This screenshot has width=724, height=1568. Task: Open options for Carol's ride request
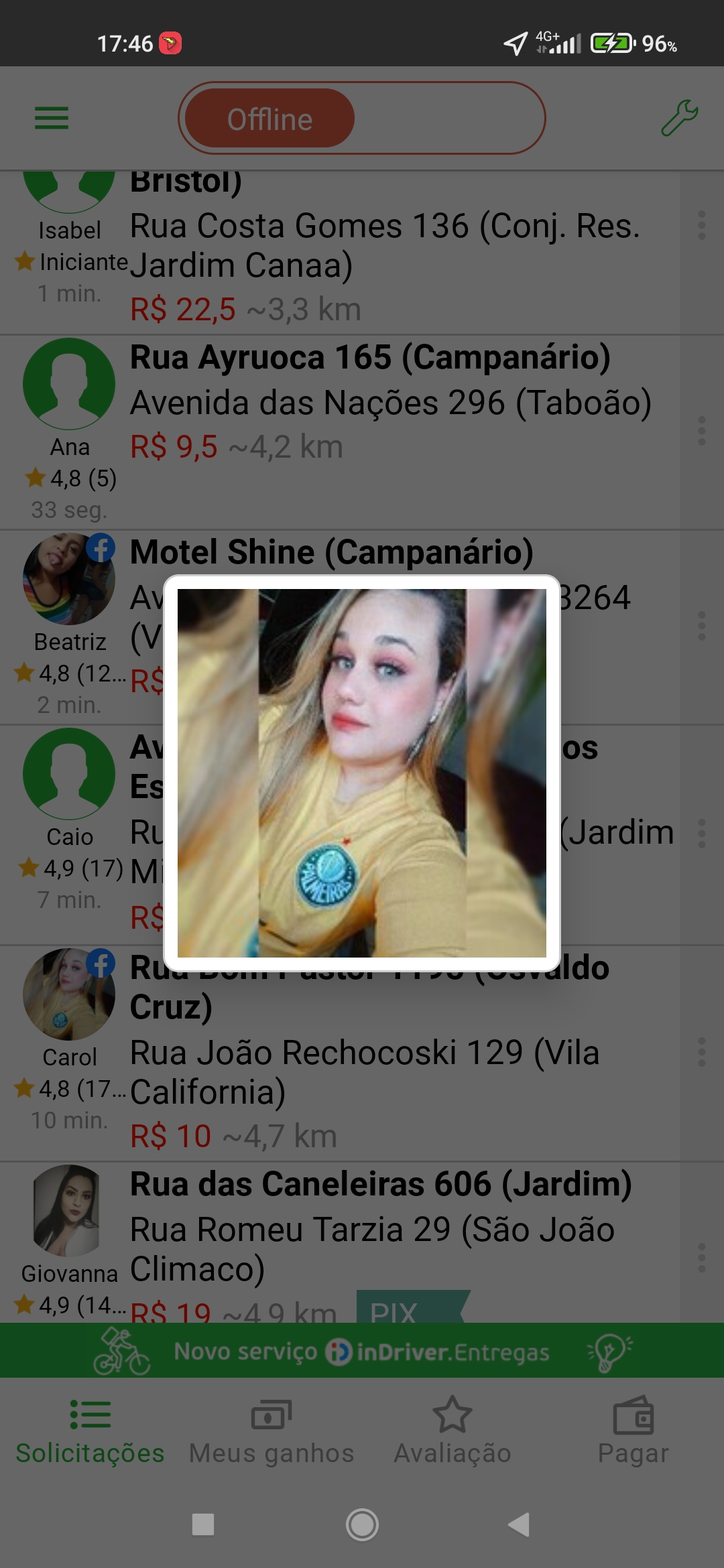(701, 1052)
